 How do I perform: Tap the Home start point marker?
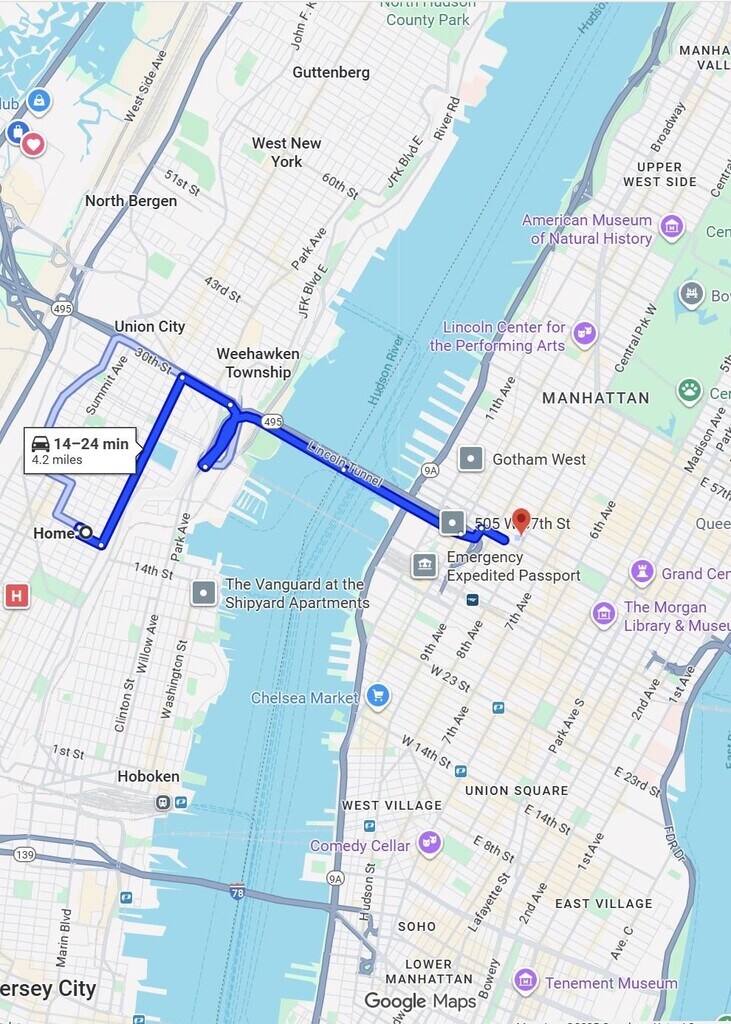86,533
